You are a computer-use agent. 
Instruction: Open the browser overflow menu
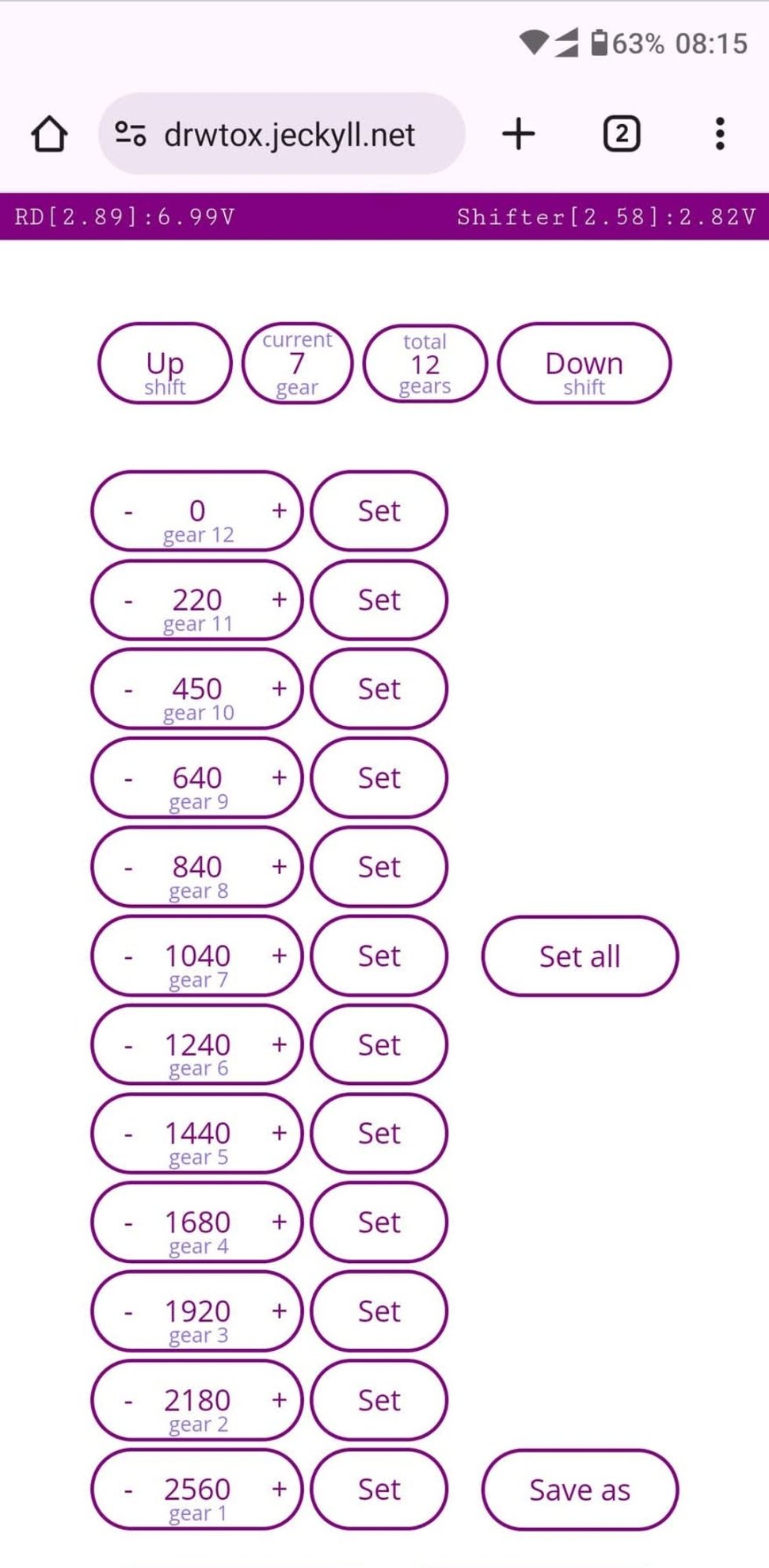pyautogui.click(x=720, y=134)
